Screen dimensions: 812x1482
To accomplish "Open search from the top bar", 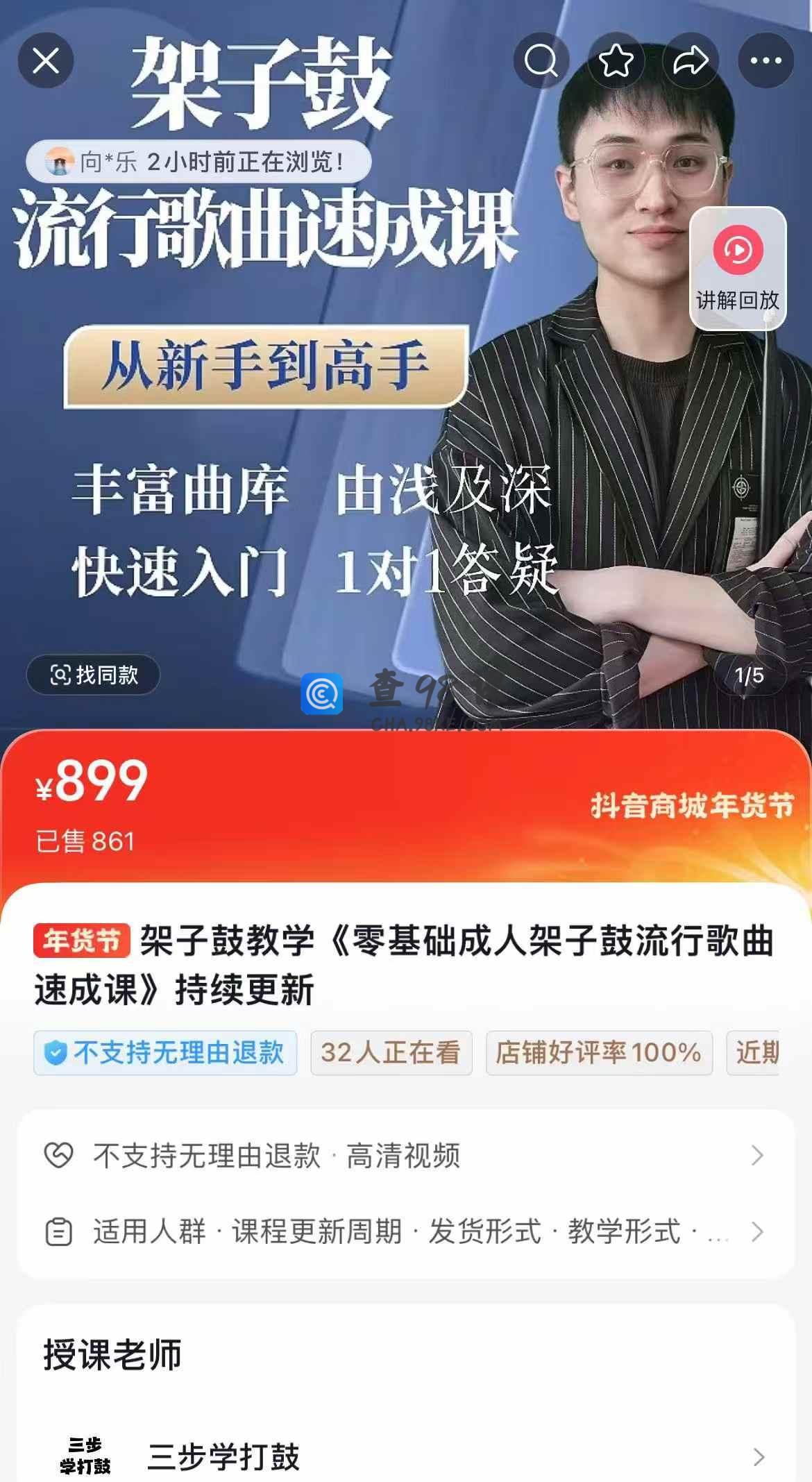I will click(x=541, y=61).
